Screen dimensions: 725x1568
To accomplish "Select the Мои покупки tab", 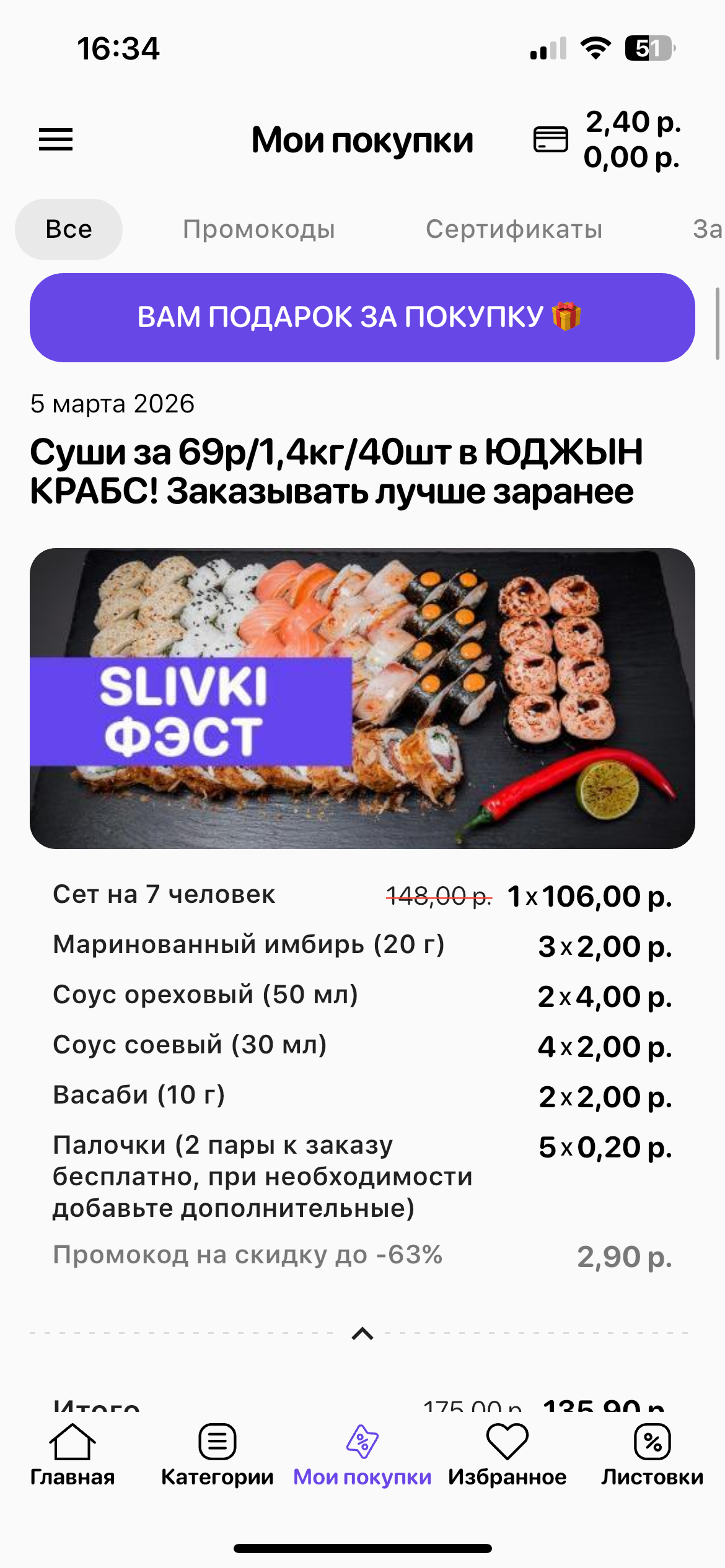I will 362,1454.
